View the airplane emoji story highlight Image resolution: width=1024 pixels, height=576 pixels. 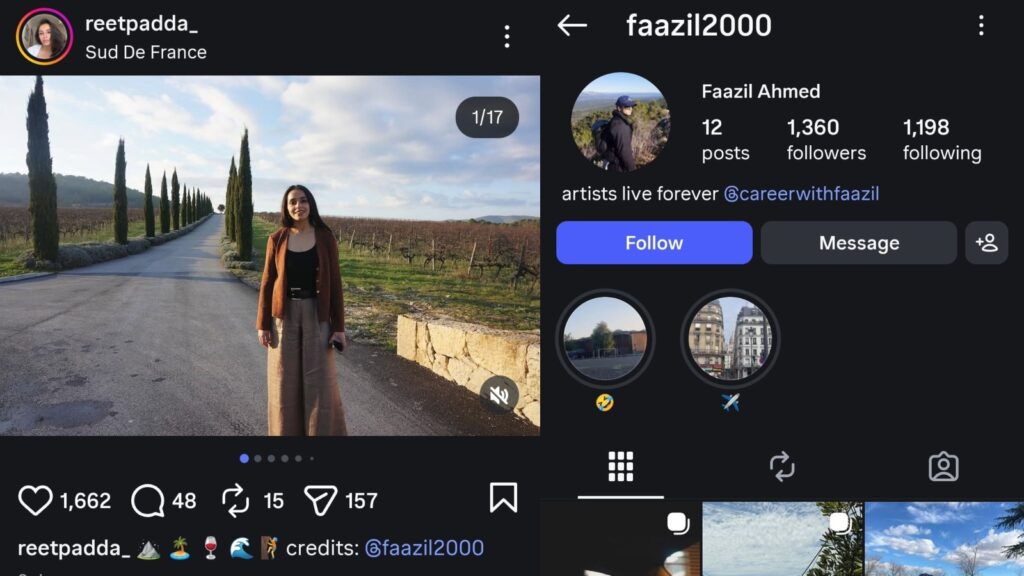pyautogui.click(x=730, y=339)
